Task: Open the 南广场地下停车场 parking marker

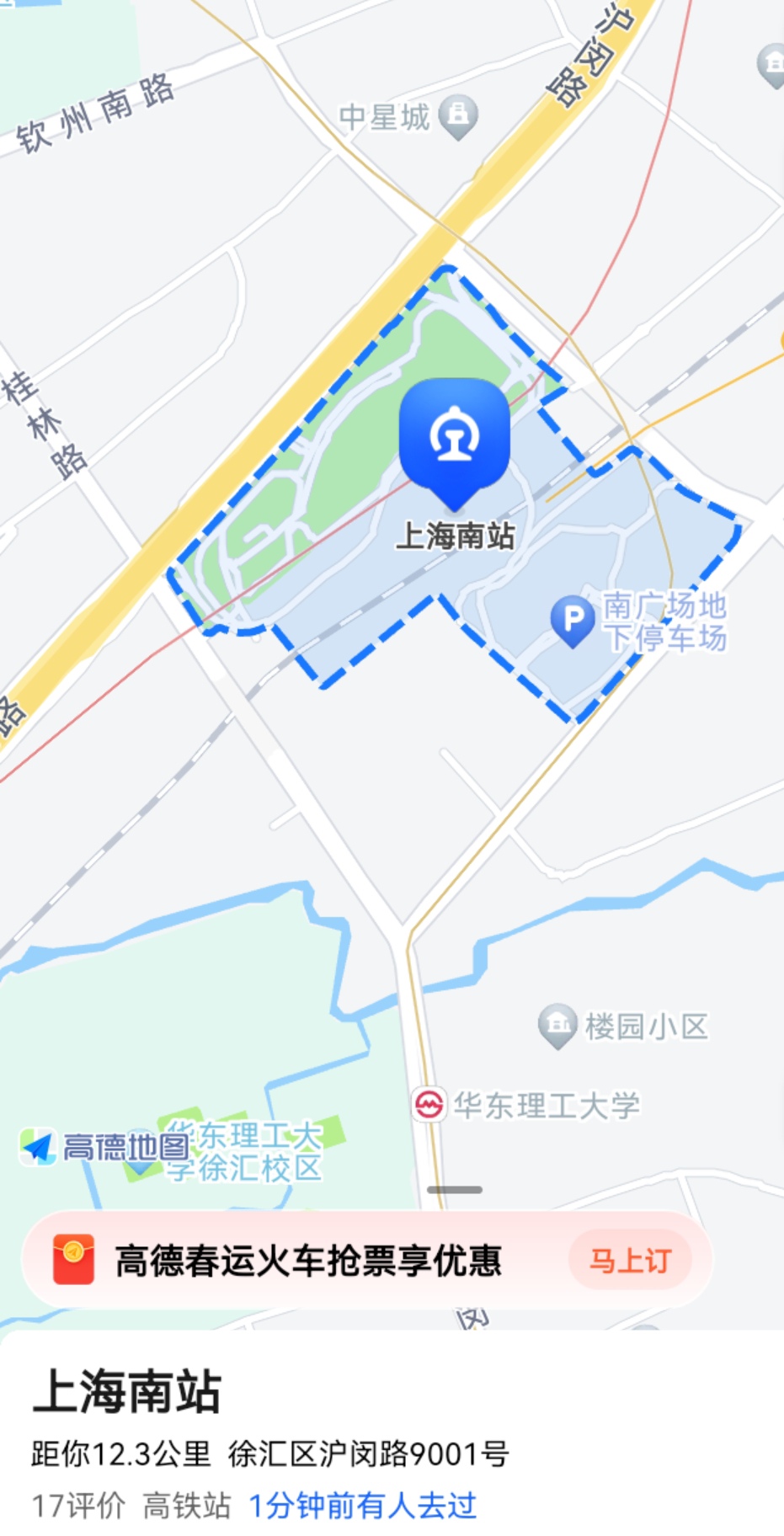Action: coord(573,621)
